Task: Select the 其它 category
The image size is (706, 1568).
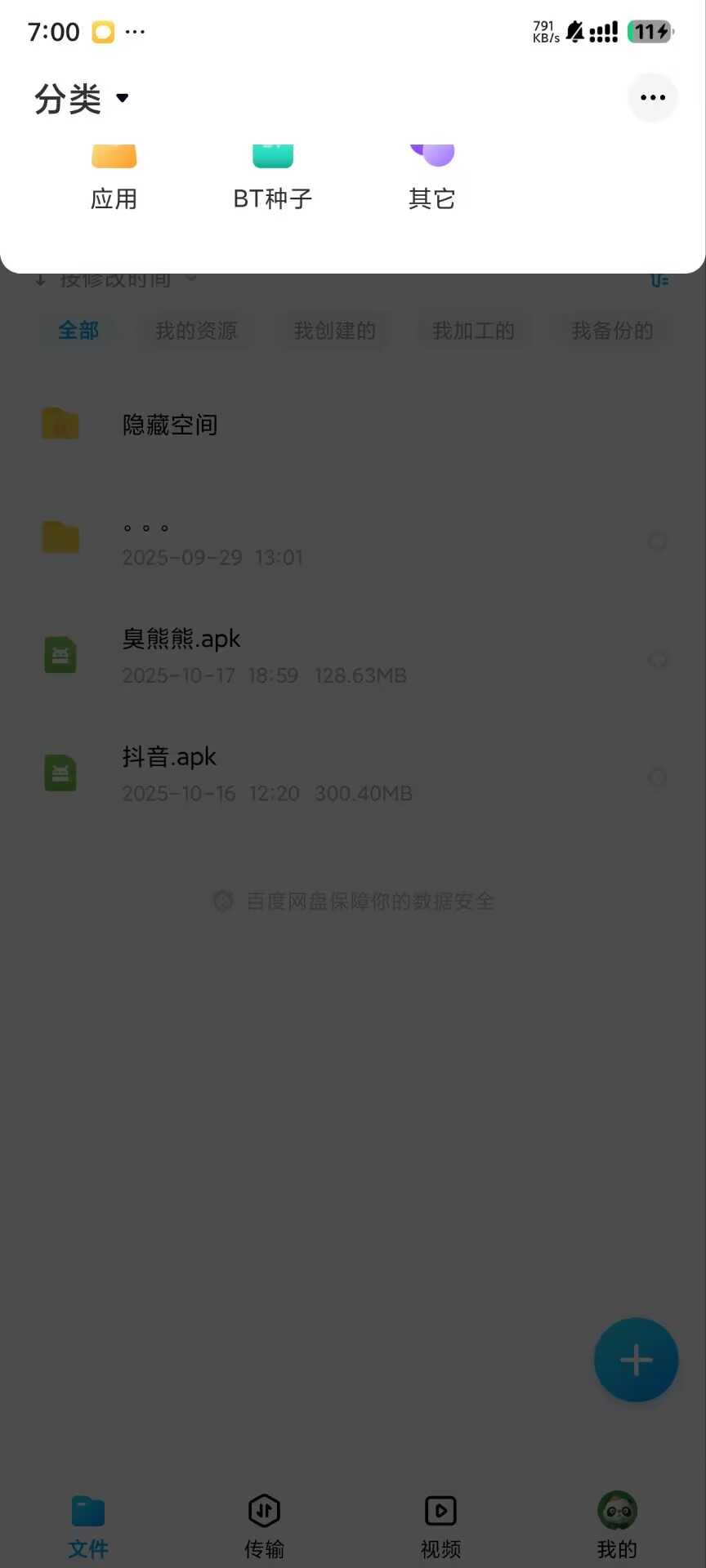Action: coord(431,178)
